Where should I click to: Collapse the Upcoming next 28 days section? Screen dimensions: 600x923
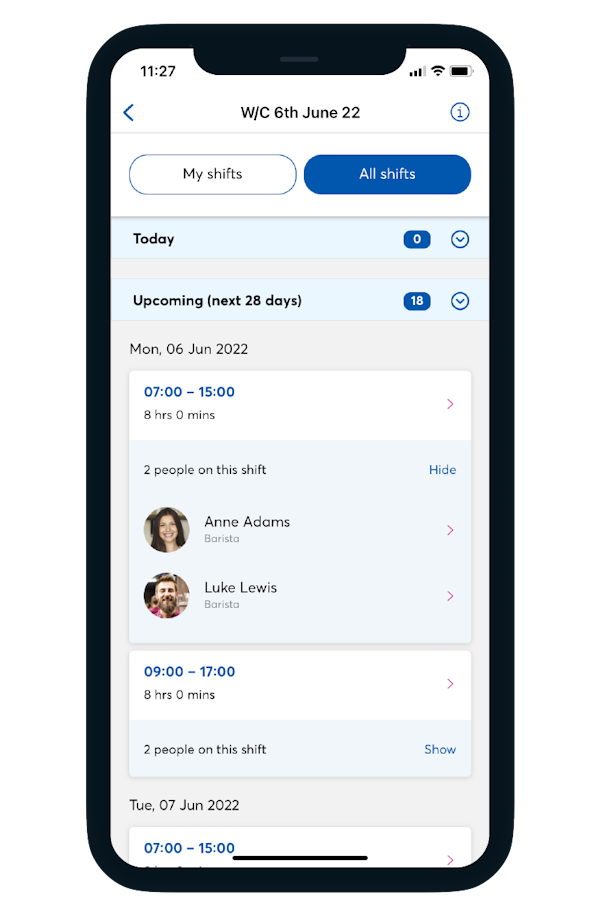[x=460, y=301]
